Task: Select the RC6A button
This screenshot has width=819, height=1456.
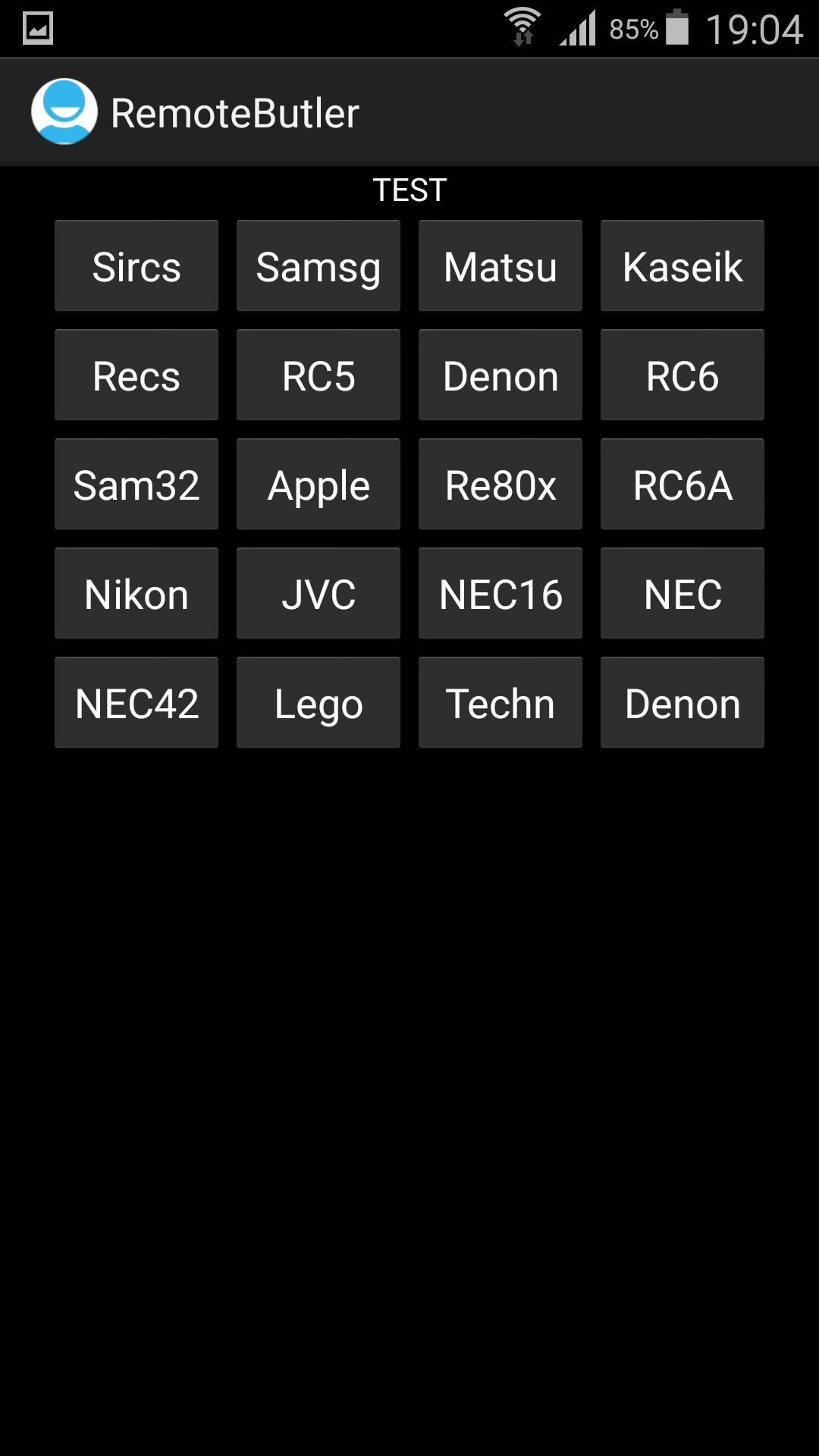Action: pos(682,485)
